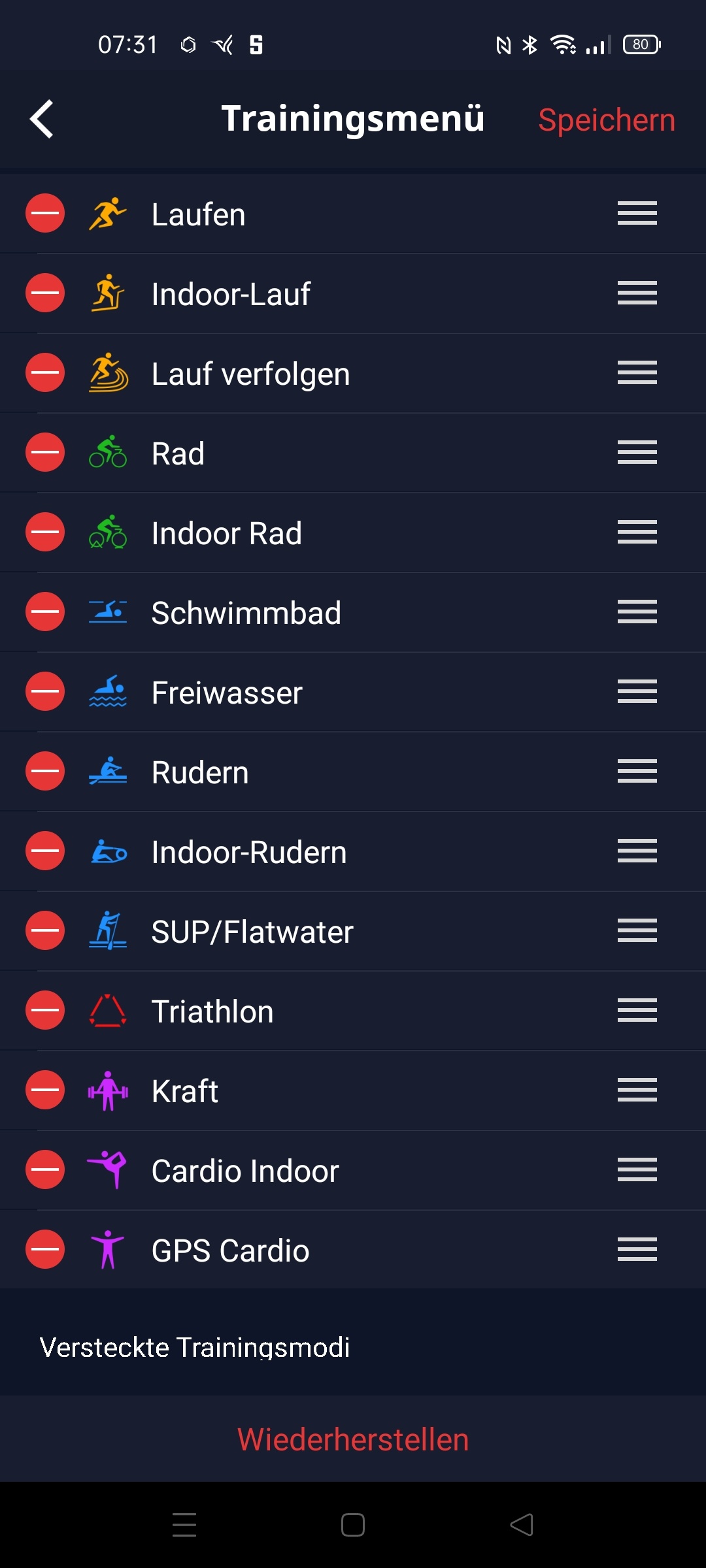Remove Laufen with its red minus

tap(45, 213)
